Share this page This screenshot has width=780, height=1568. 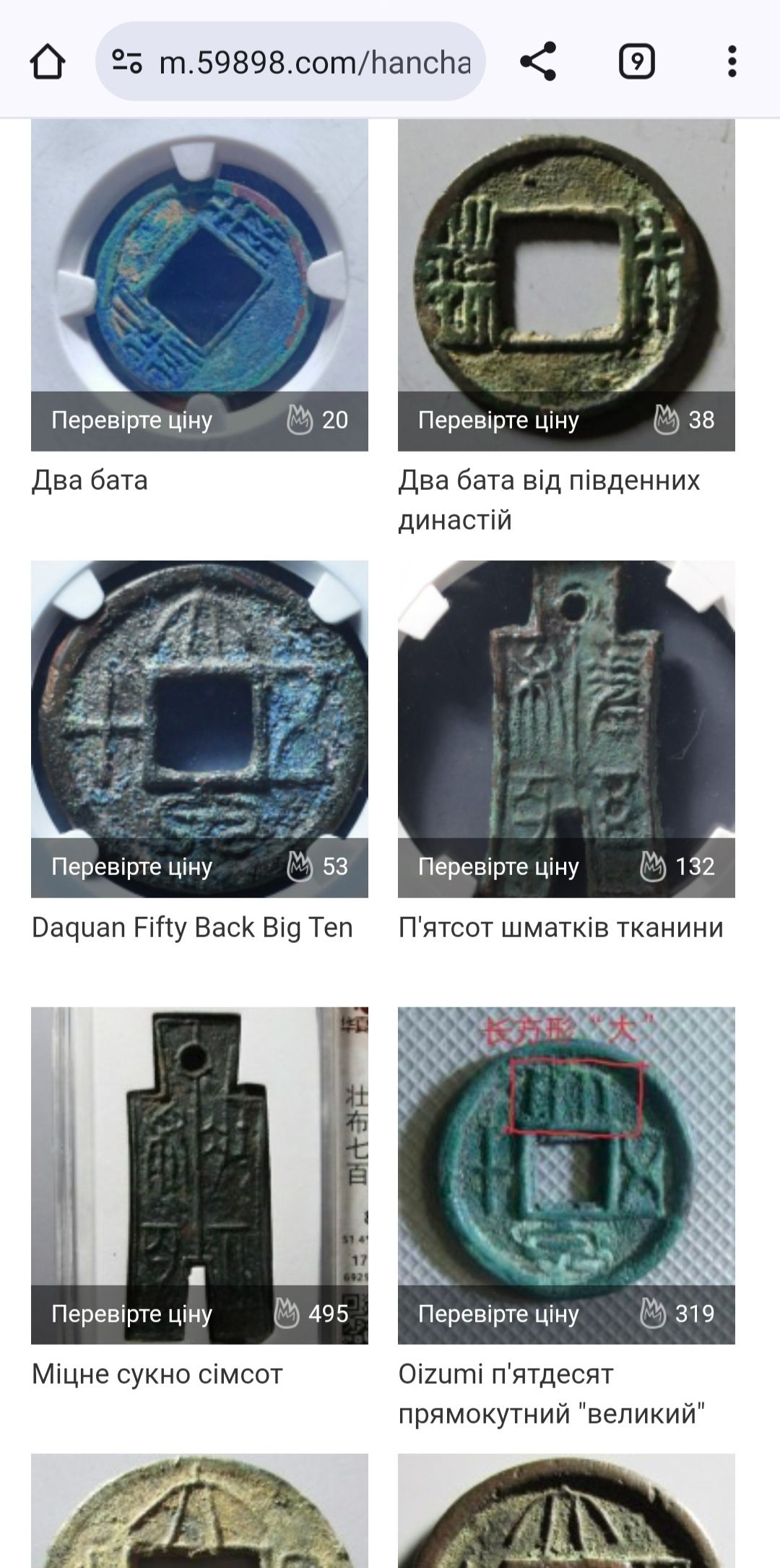coord(538,62)
